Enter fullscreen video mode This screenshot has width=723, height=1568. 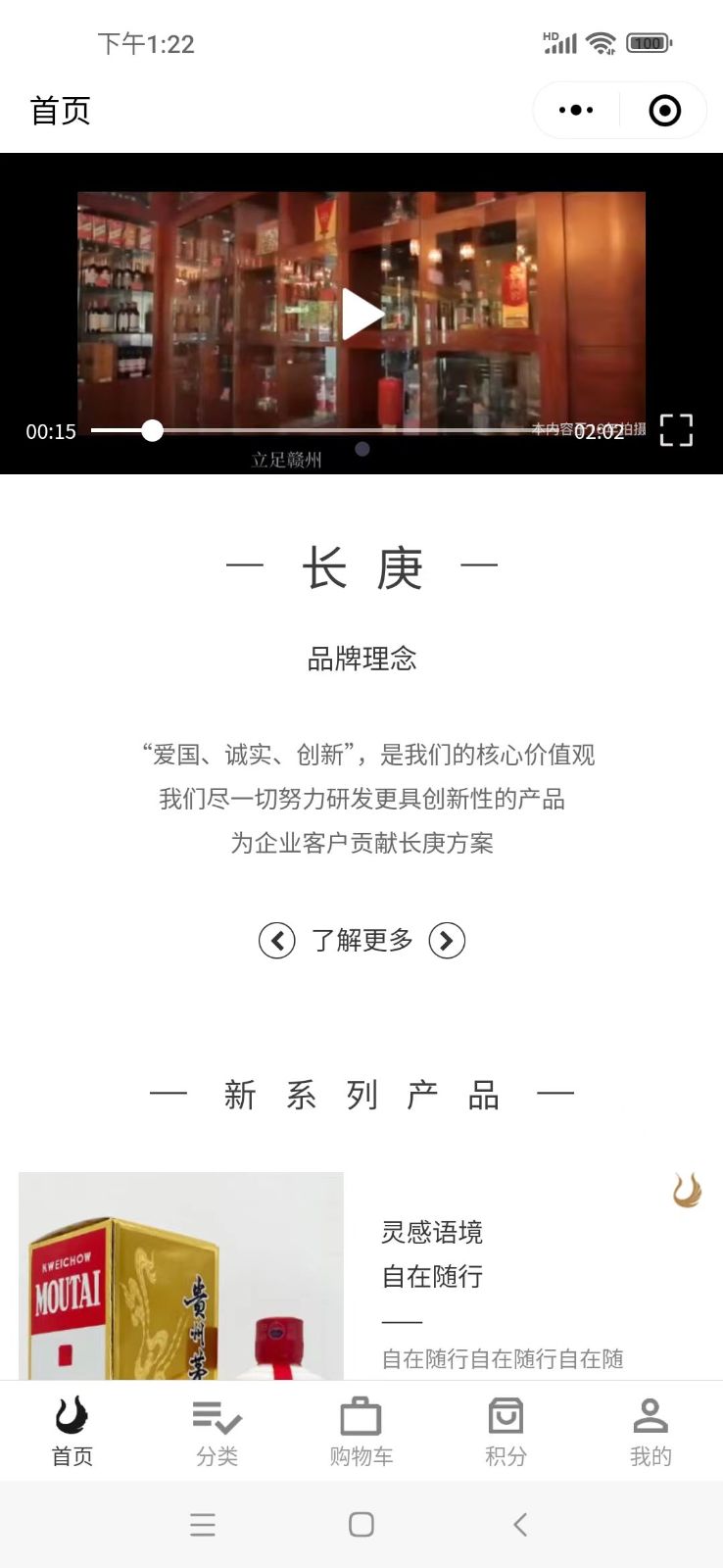pos(676,430)
